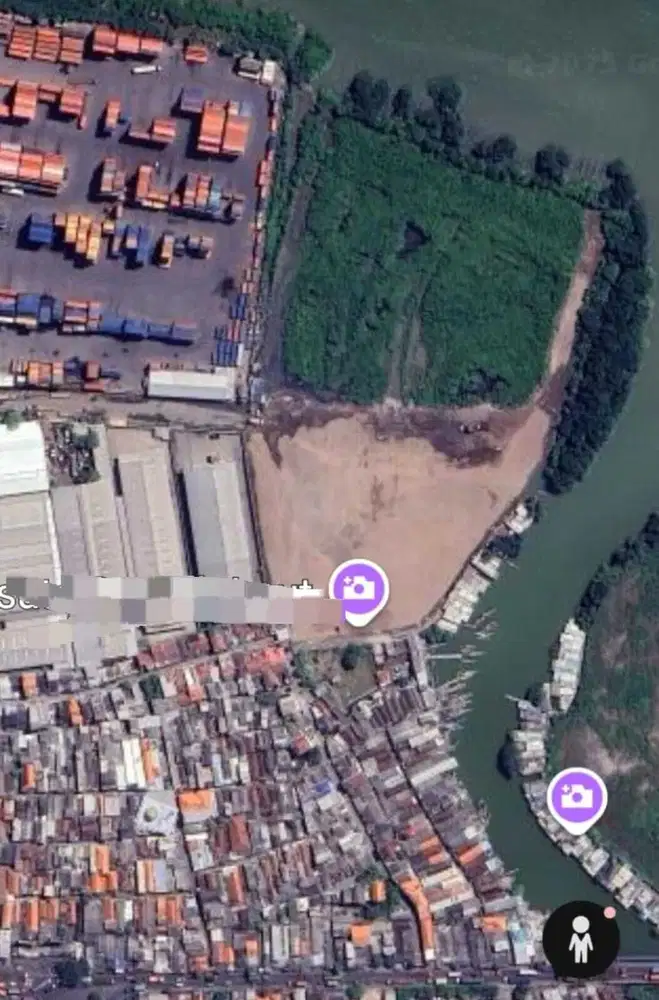Screen dimensions: 659x1000
Task: Tap the add-photo pin on the sandy lot
Action: pos(359,589)
